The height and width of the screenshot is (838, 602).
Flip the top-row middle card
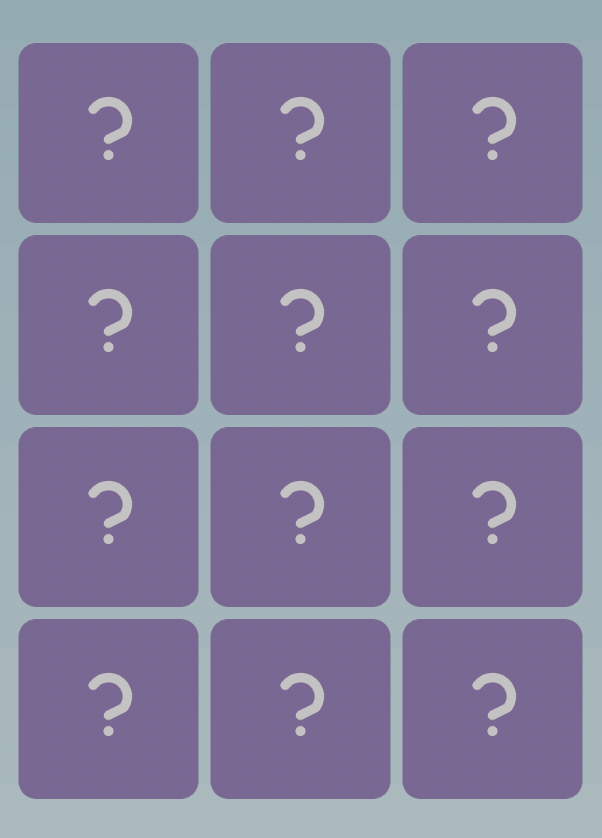[x=300, y=132]
